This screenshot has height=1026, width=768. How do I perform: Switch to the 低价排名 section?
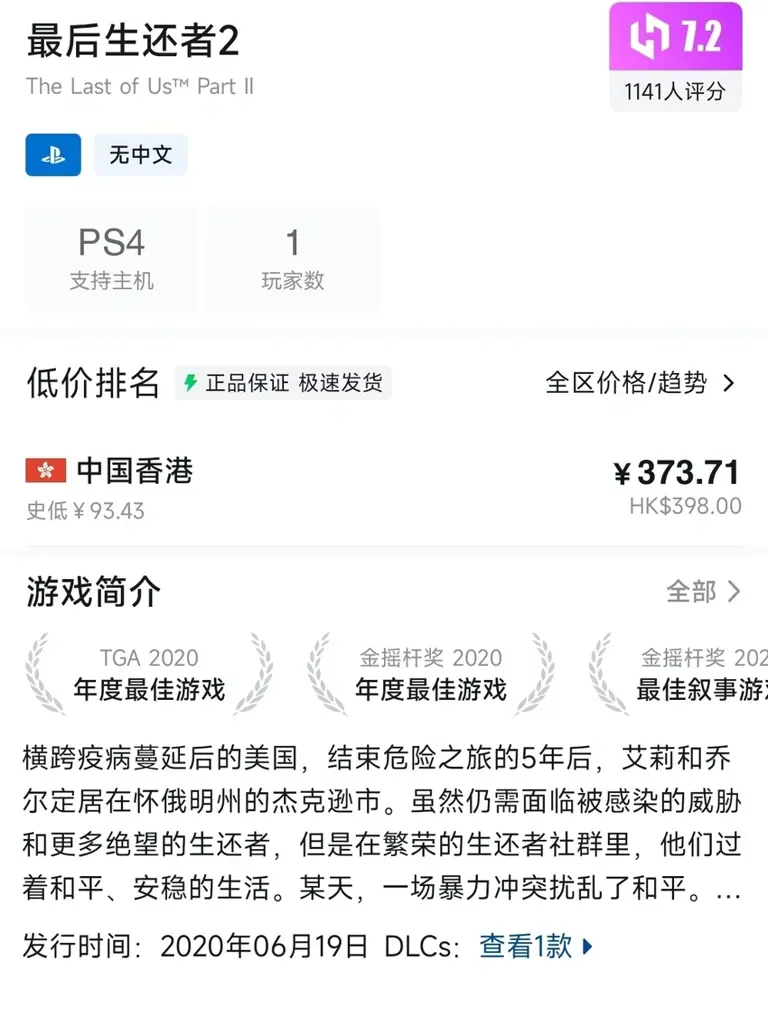(x=93, y=383)
